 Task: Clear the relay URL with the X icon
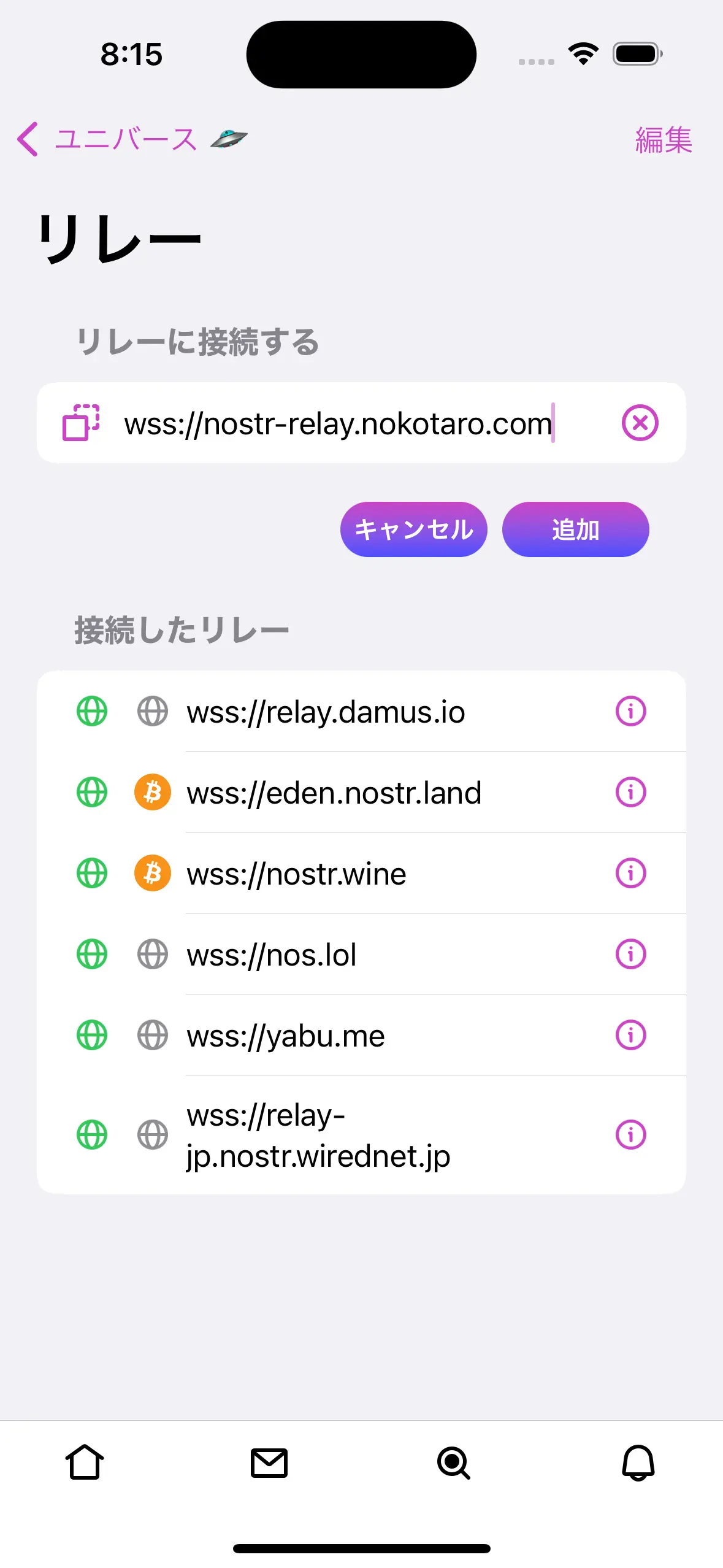pos(640,423)
